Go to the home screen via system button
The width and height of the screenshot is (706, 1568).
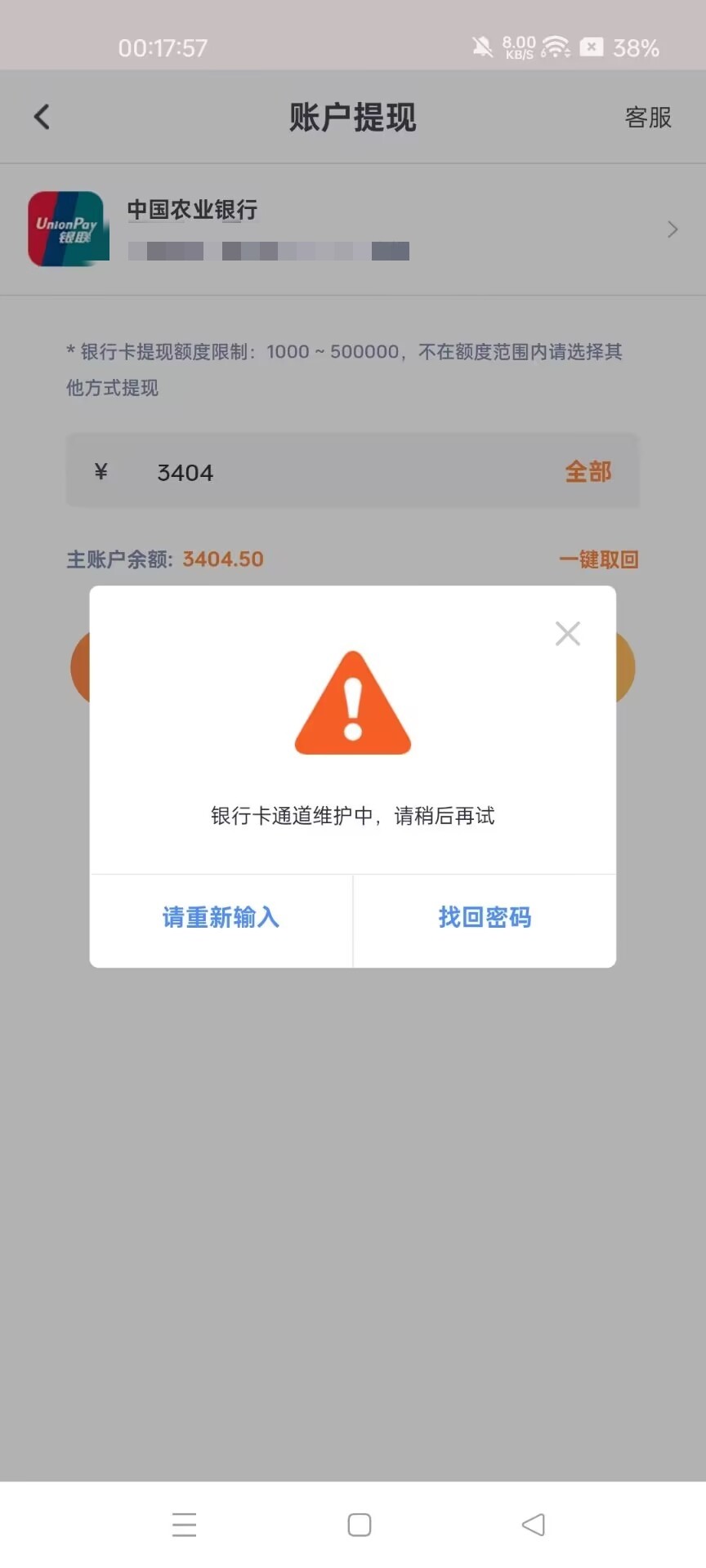(x=360, y=1525)
